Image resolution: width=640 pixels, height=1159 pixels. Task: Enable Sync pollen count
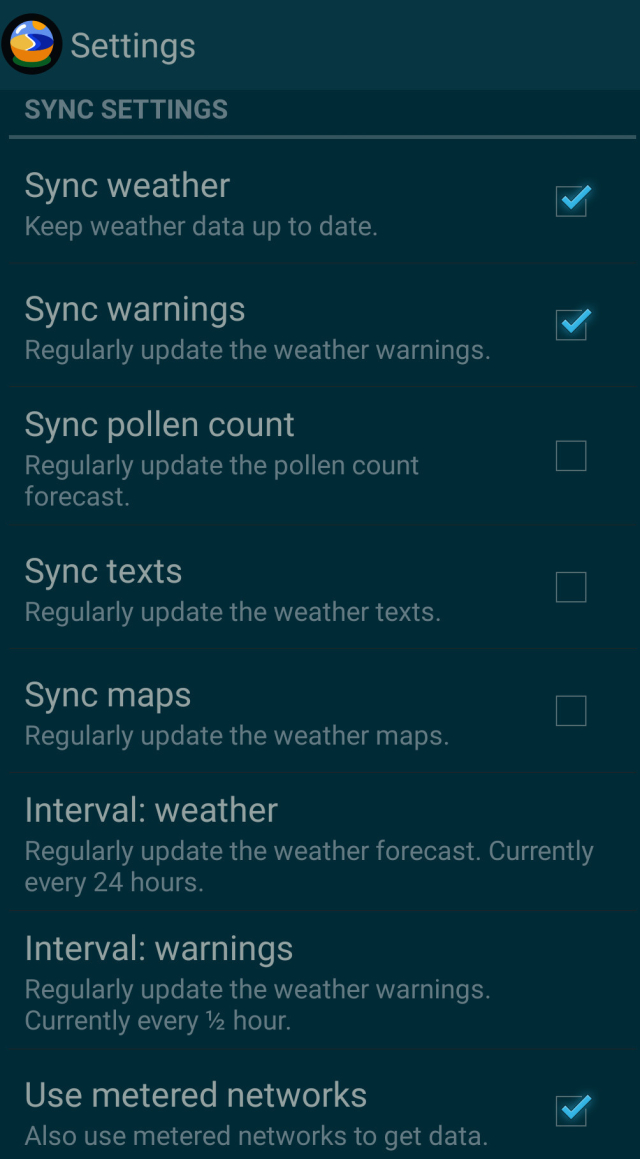click(x=571, y=456)
